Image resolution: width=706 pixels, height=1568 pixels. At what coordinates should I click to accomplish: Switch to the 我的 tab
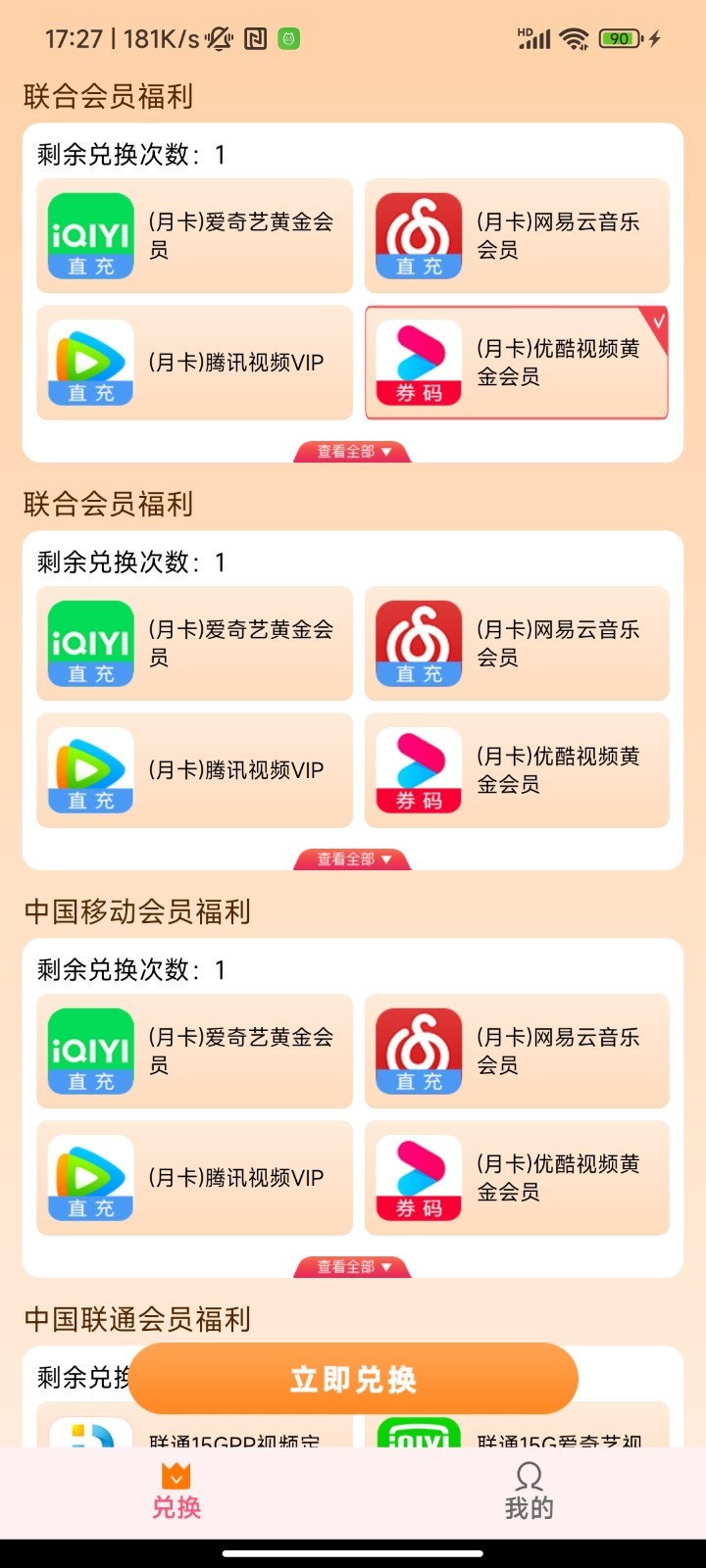click(529, 1492)
